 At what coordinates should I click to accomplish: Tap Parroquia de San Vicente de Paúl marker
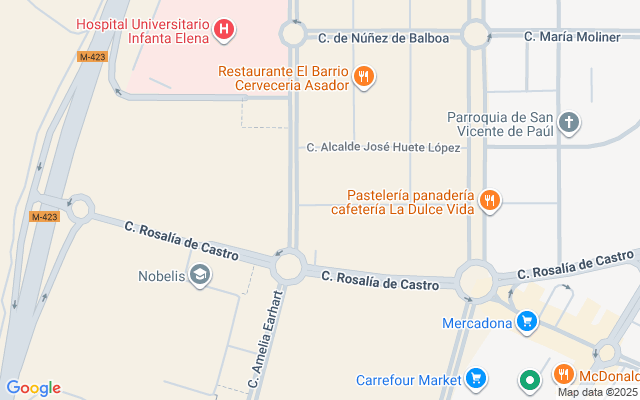pyautogui.click(x=568, y=123)
